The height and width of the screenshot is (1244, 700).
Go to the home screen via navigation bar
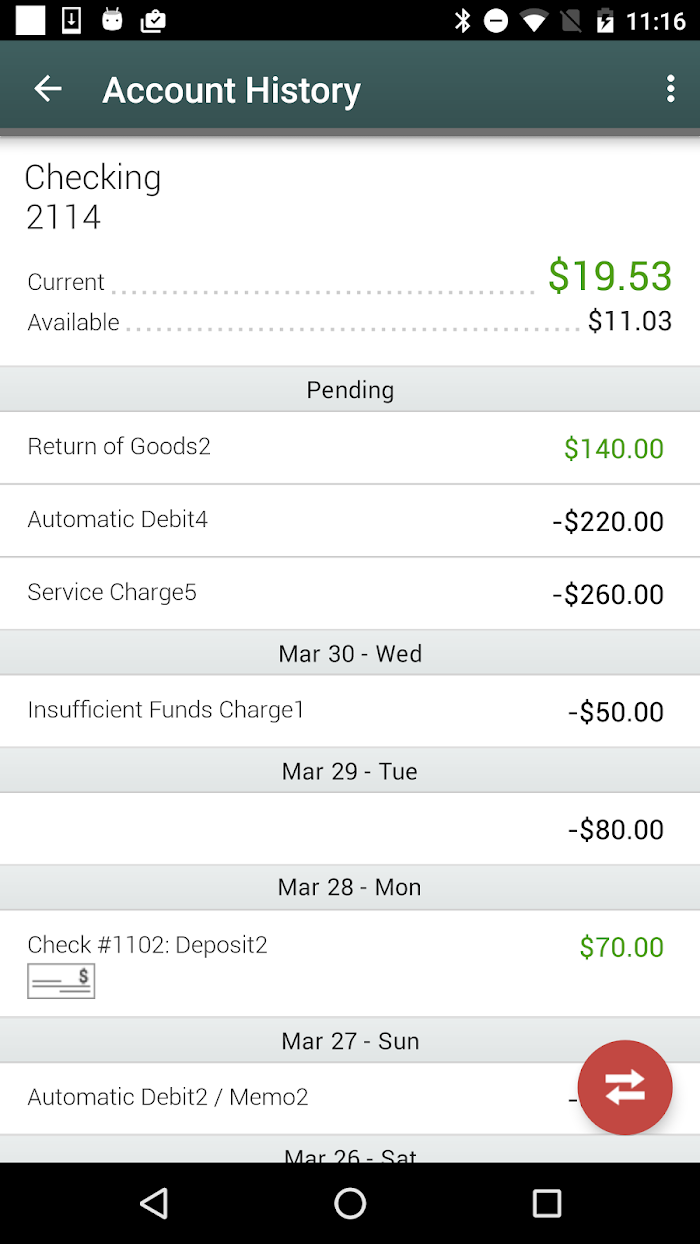[350, 1203]
